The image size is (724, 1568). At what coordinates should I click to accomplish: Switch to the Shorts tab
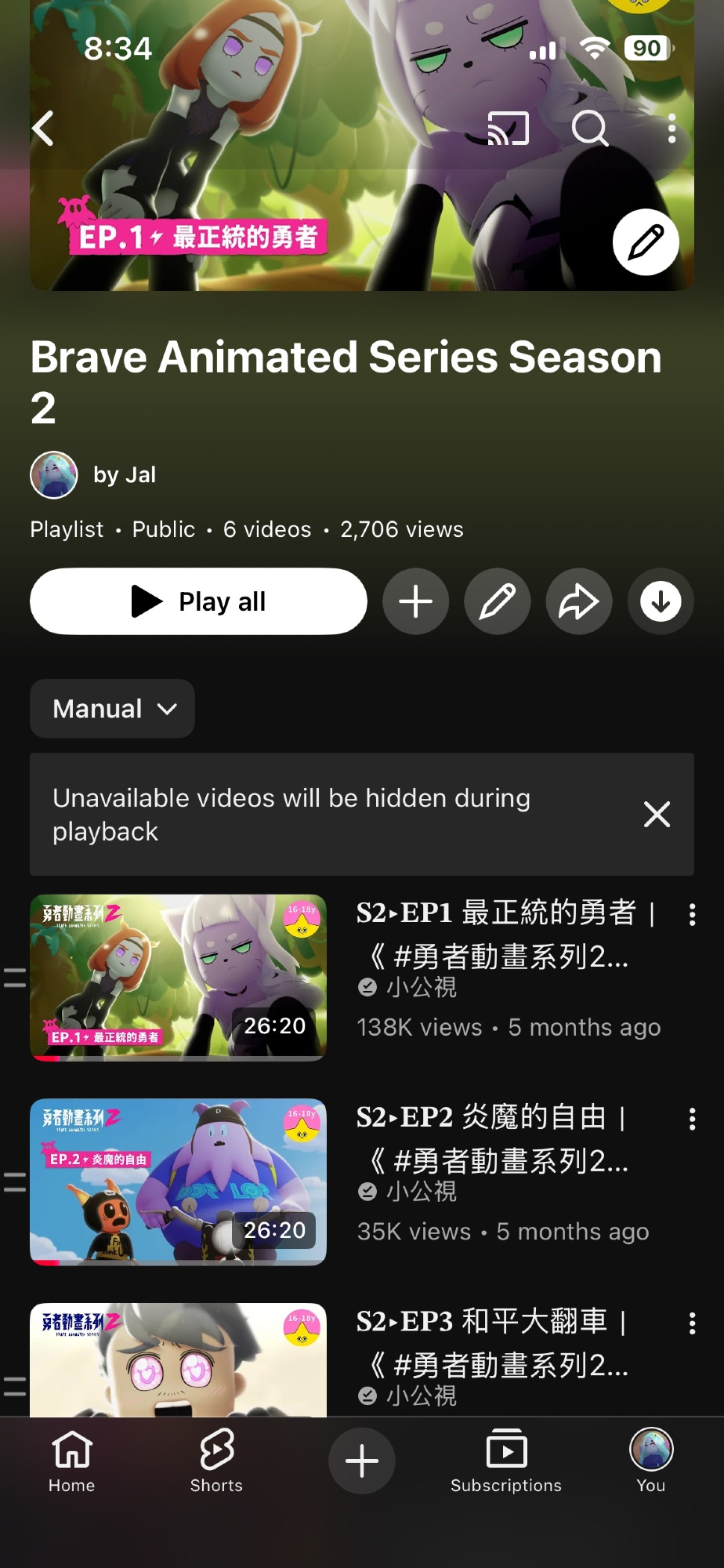pos(216,1460)
